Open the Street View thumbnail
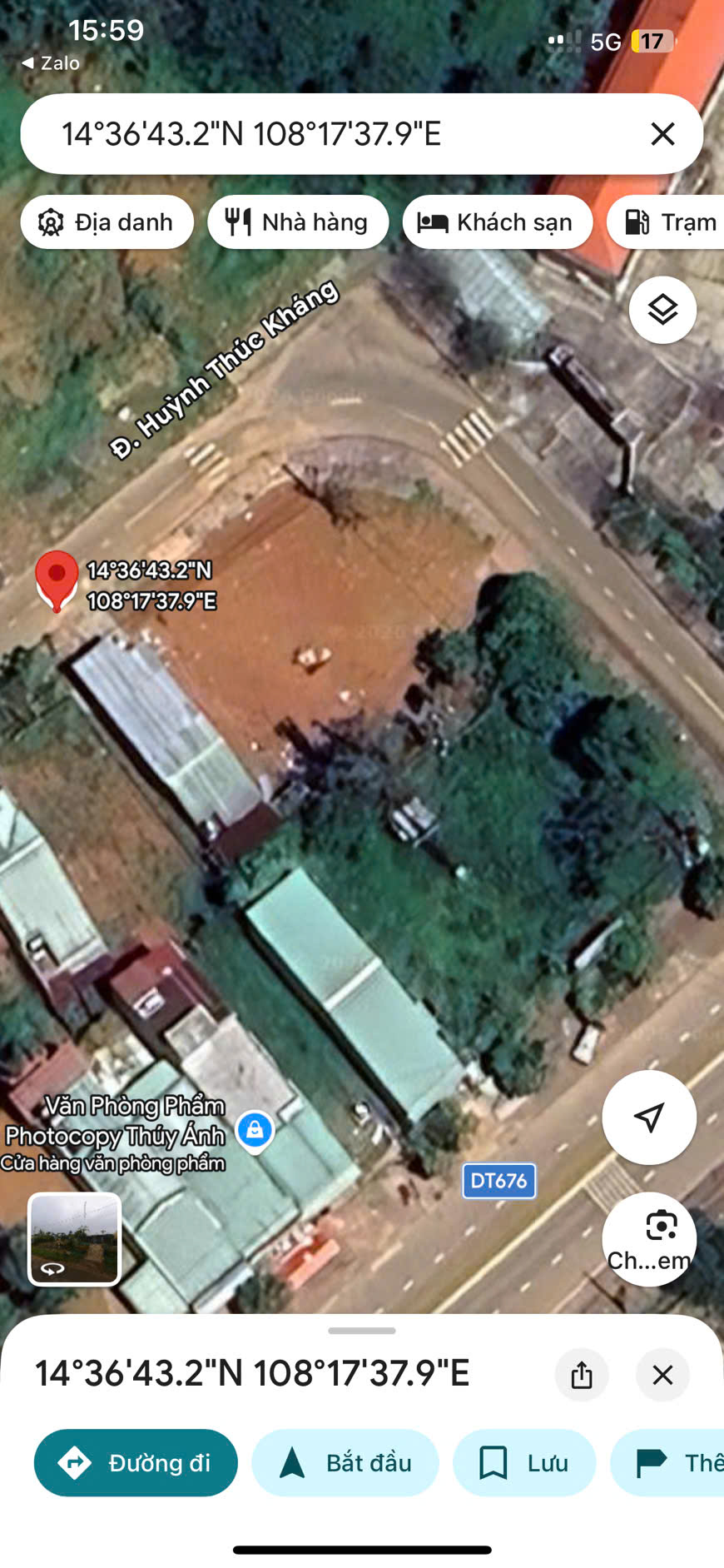724x1568 pixels. tap(74, 1238)
